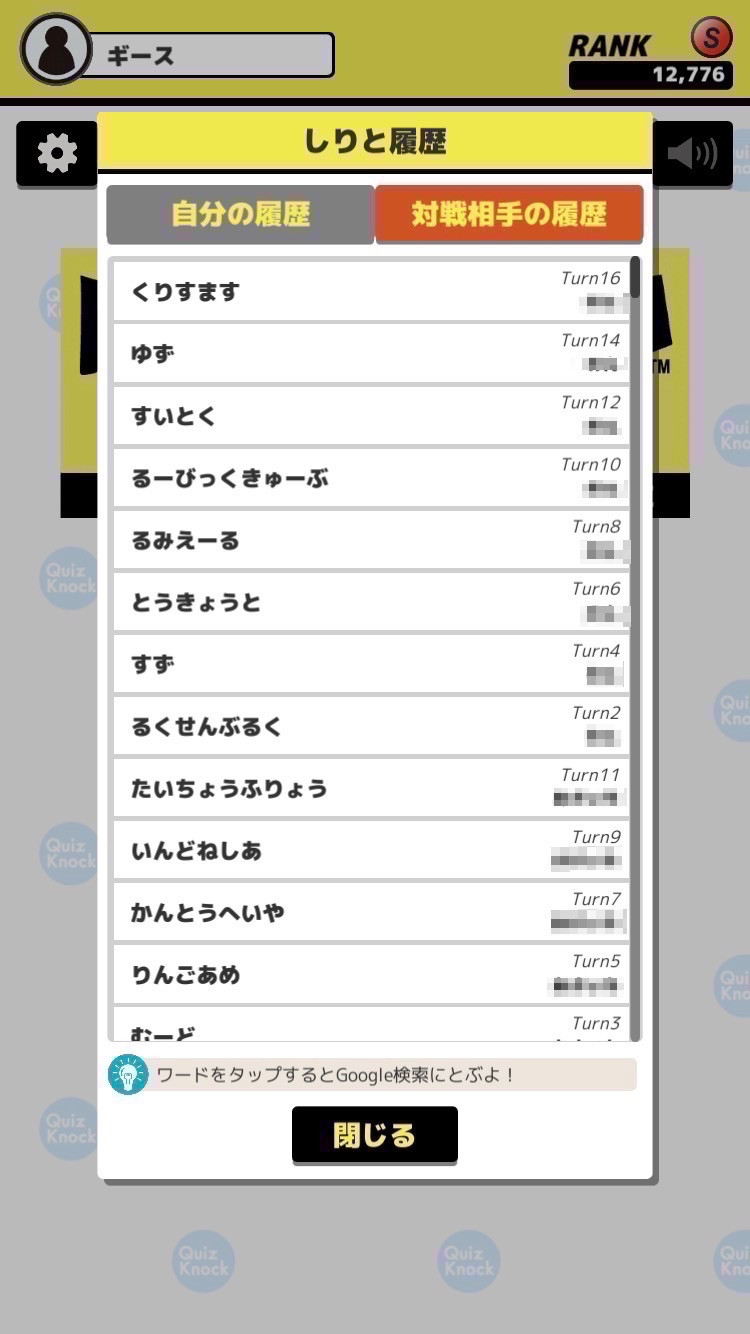Search the word とうきょうと
Image resolution: width=750 pixels, height=1334 pixels.
tap(370, 602)
